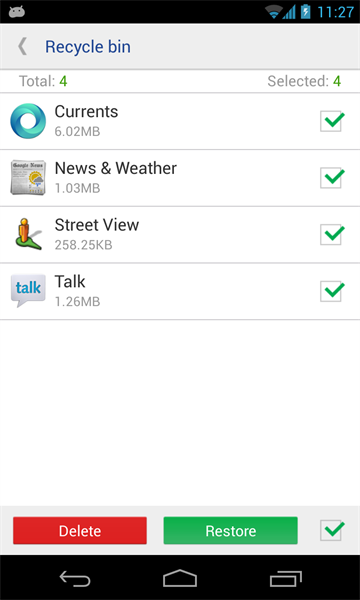Deselect the Street View checkbox
The height and width of the screenshot is (600, 360).
pyautogui.click(x=331, y=235)
